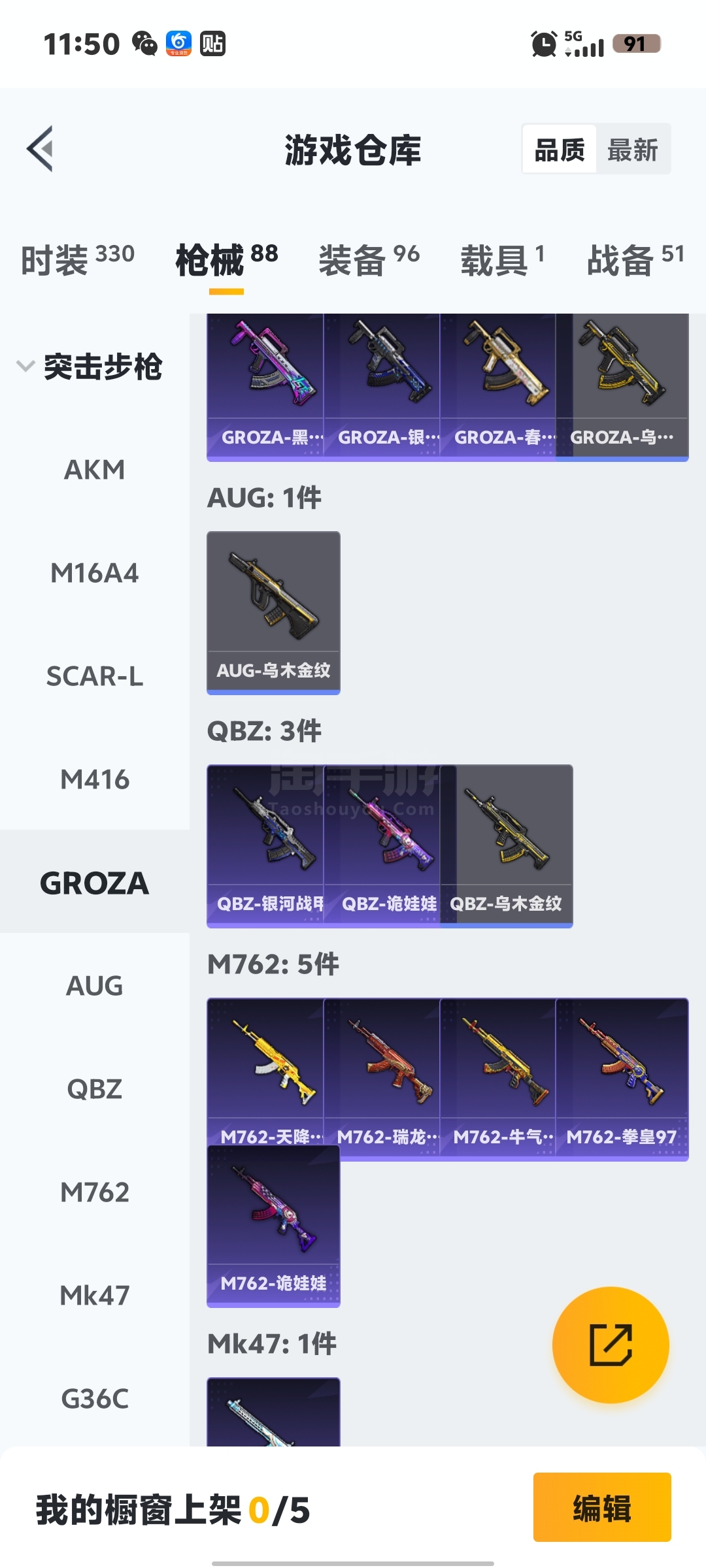Open the M762-拳皇97 skin tile
706x1568 pixels.
pos(622,1078)
